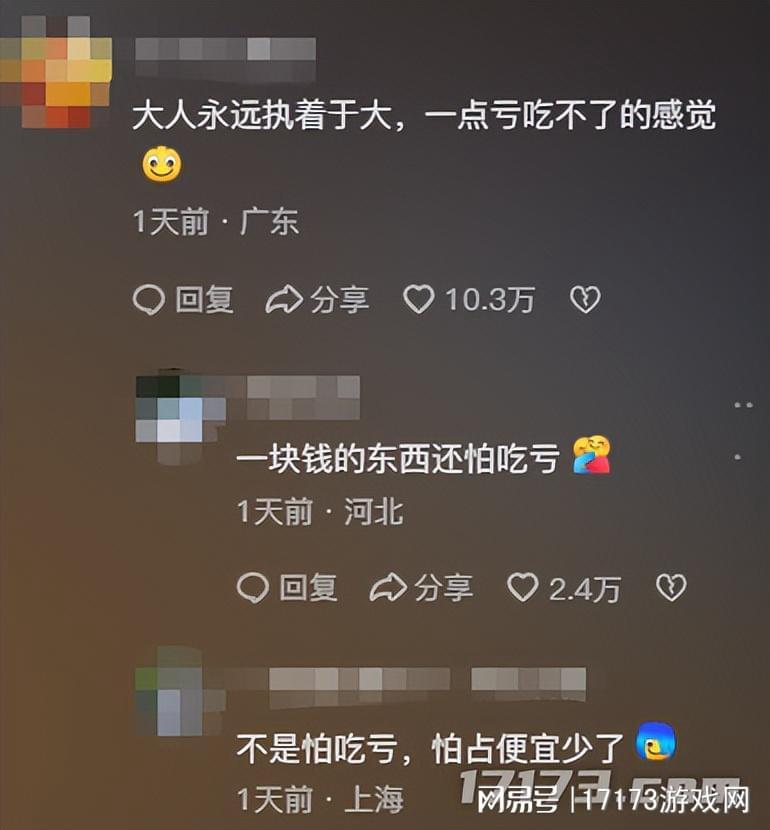Dislike the Guangdong comment with broken heart

[x=584, y=299]
